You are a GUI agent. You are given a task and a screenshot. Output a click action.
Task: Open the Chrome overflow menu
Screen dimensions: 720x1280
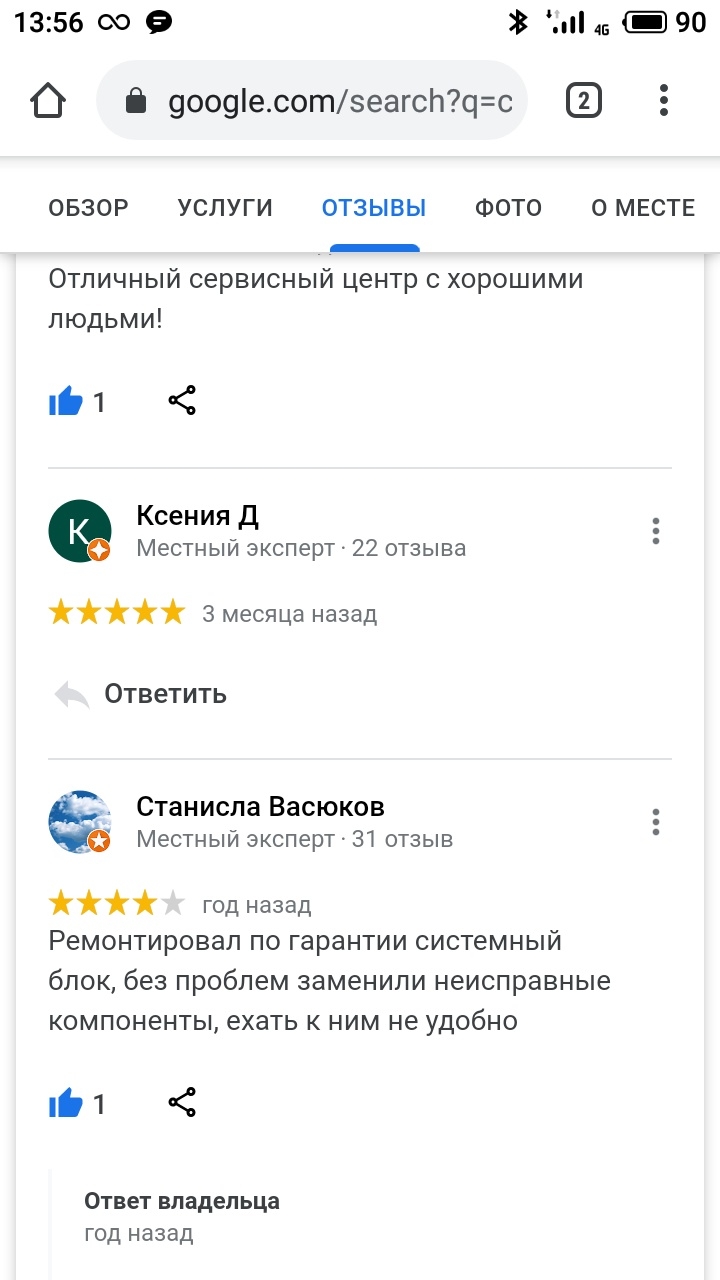tap(664, 100)
